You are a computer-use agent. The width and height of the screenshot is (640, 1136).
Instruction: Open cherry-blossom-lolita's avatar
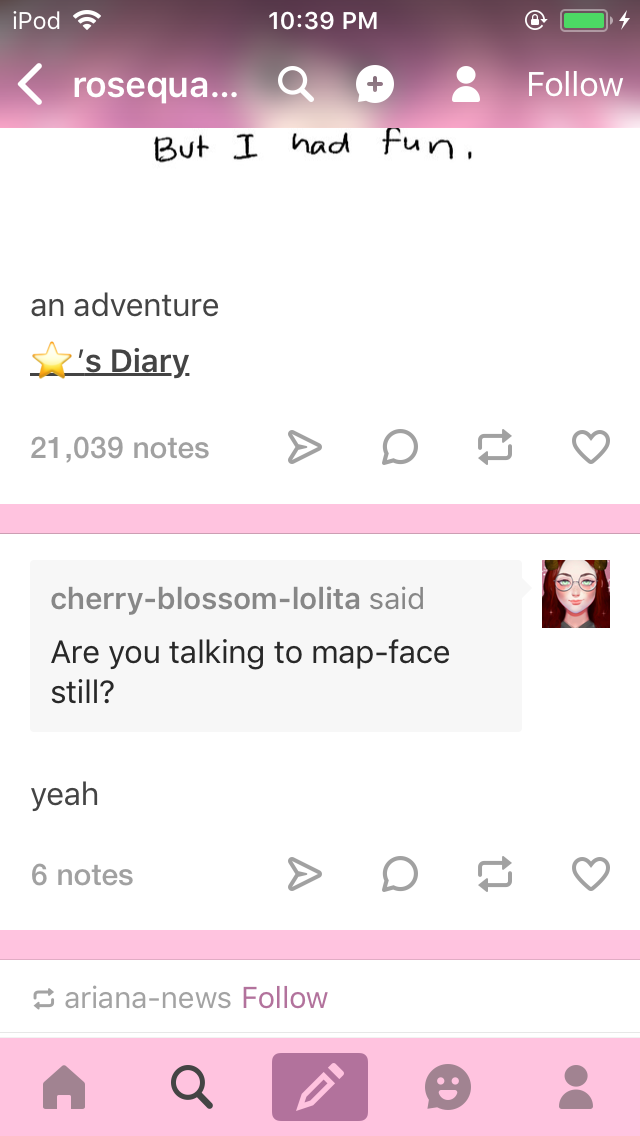[575, 593]
